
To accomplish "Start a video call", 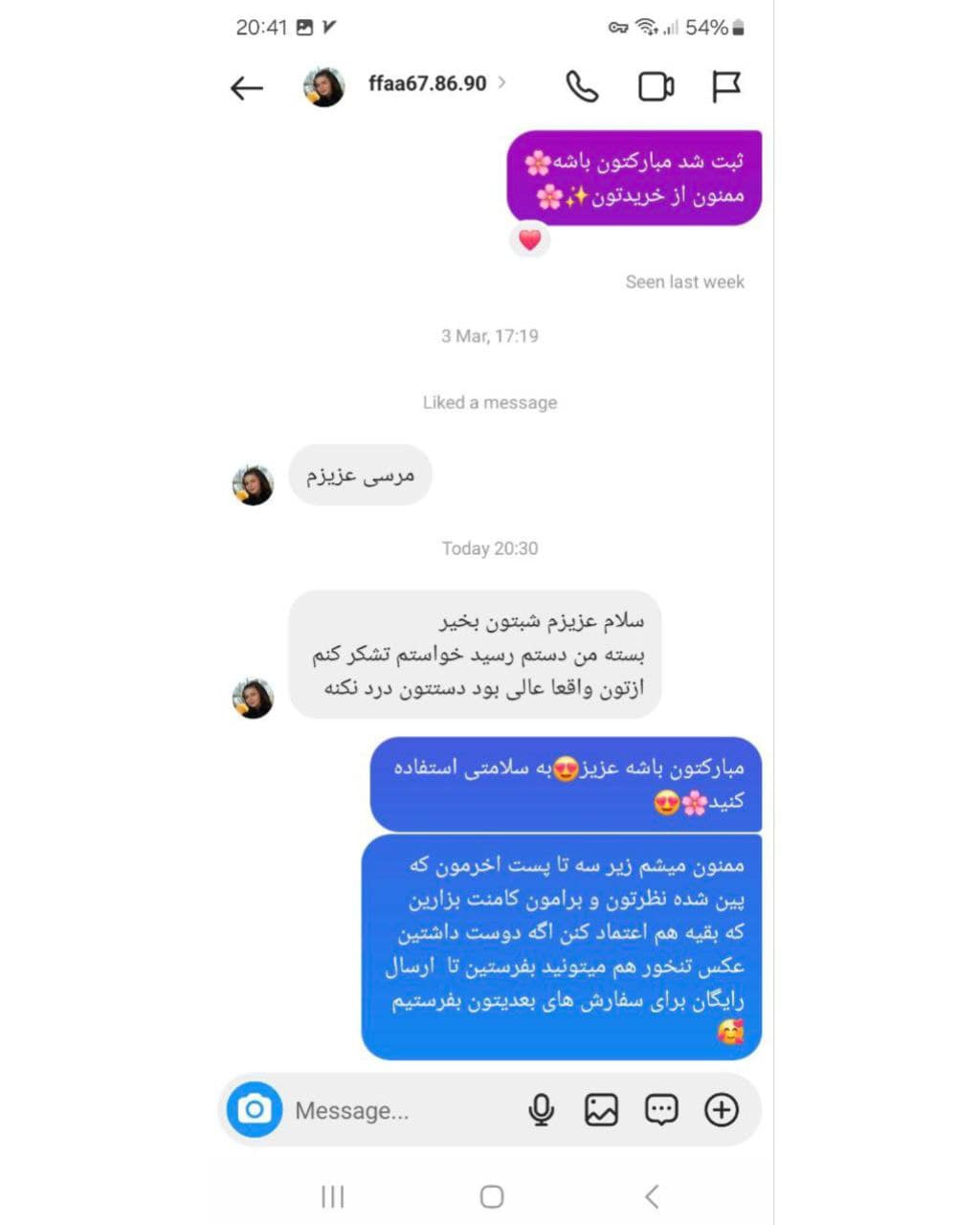I will pos(656,87).
